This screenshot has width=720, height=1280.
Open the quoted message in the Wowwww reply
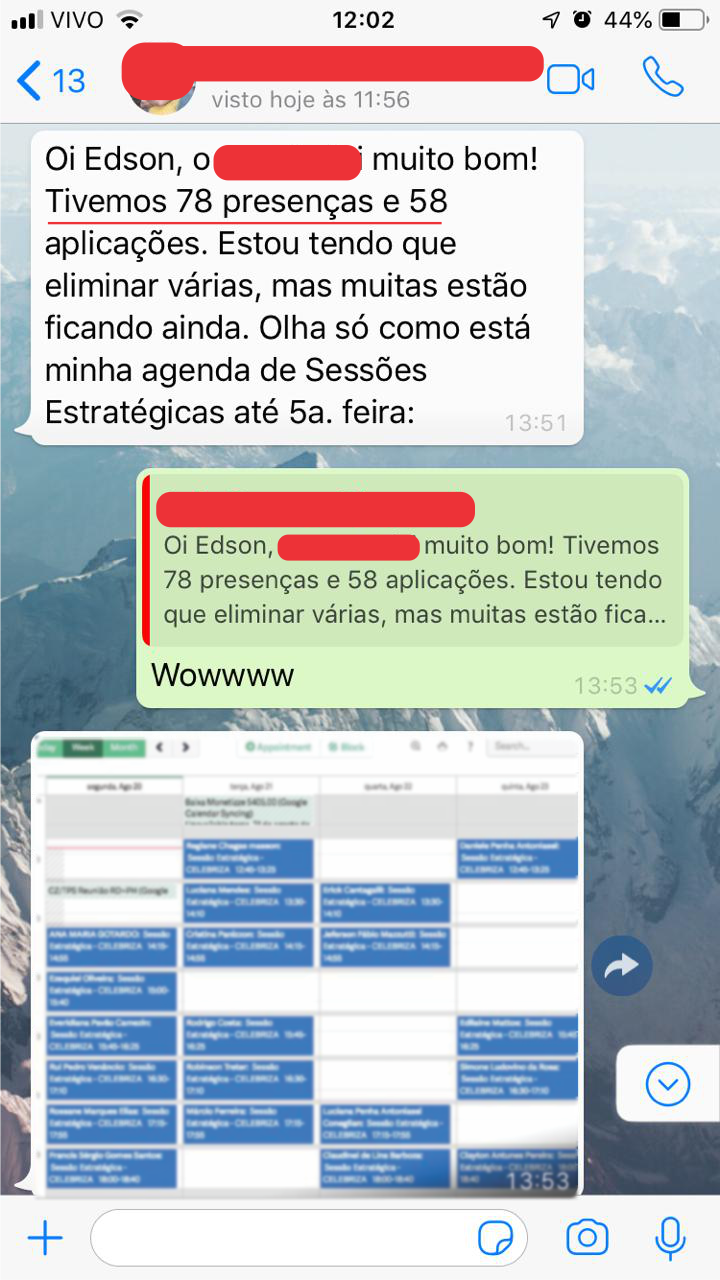pyautogui.click(x=413, y=562)
